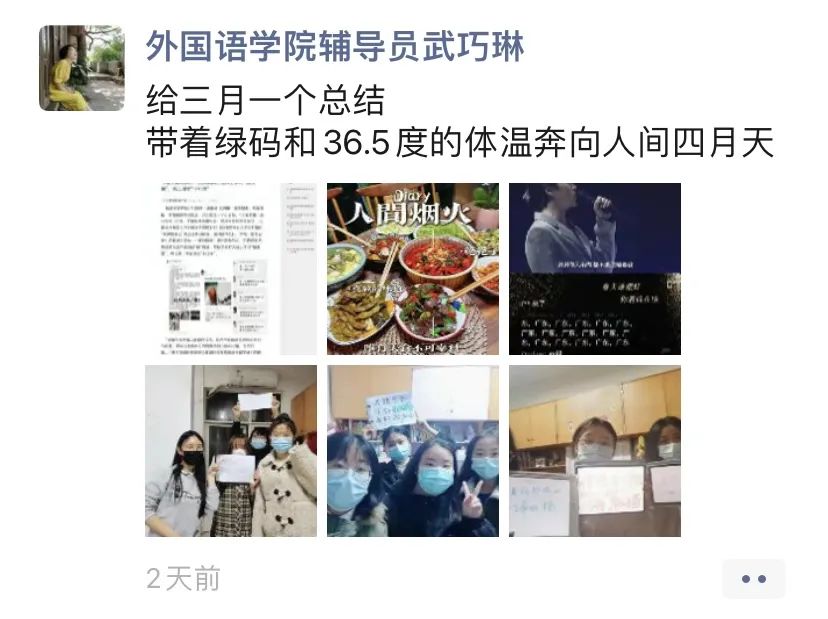View the 人间烟火 food photo
Image resolution: width=828 pixels, height=619 pixels.
pos(413,269)
